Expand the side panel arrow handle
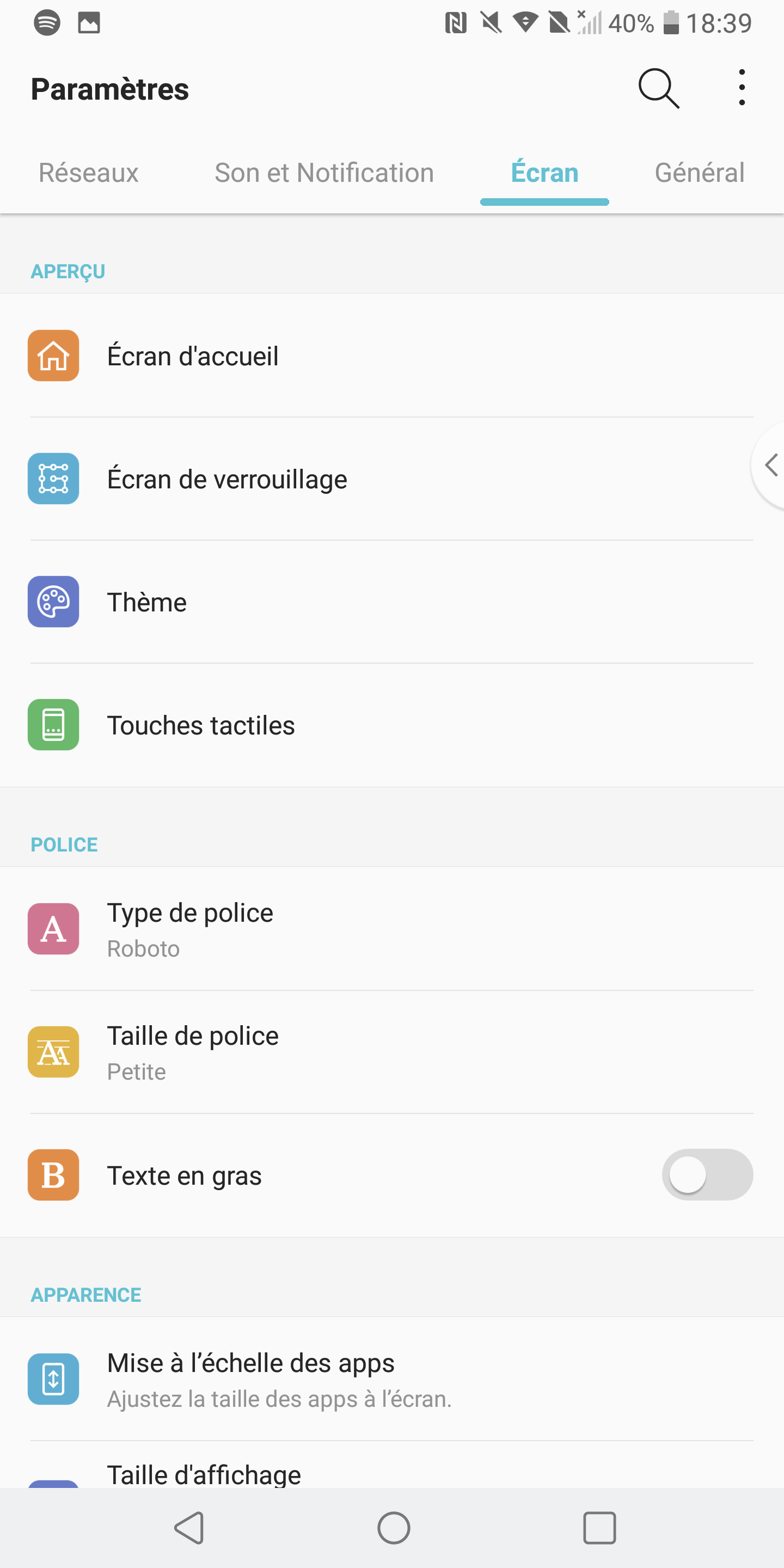This screenshot has height=1568, width=784. pos(769,465)
